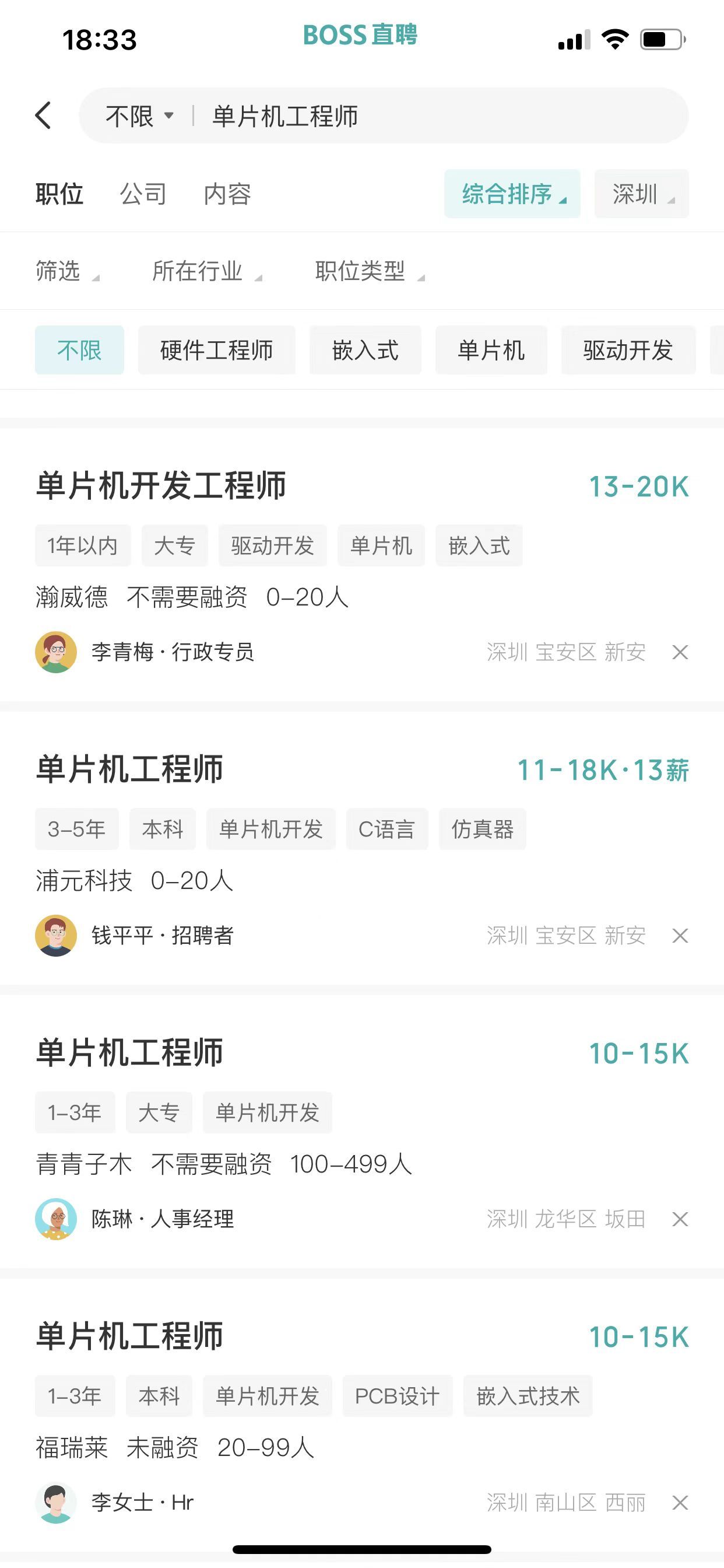Tap the Wi-Fi icon in status bar
Screen dimensions: 724x1568
pos(614,38)
